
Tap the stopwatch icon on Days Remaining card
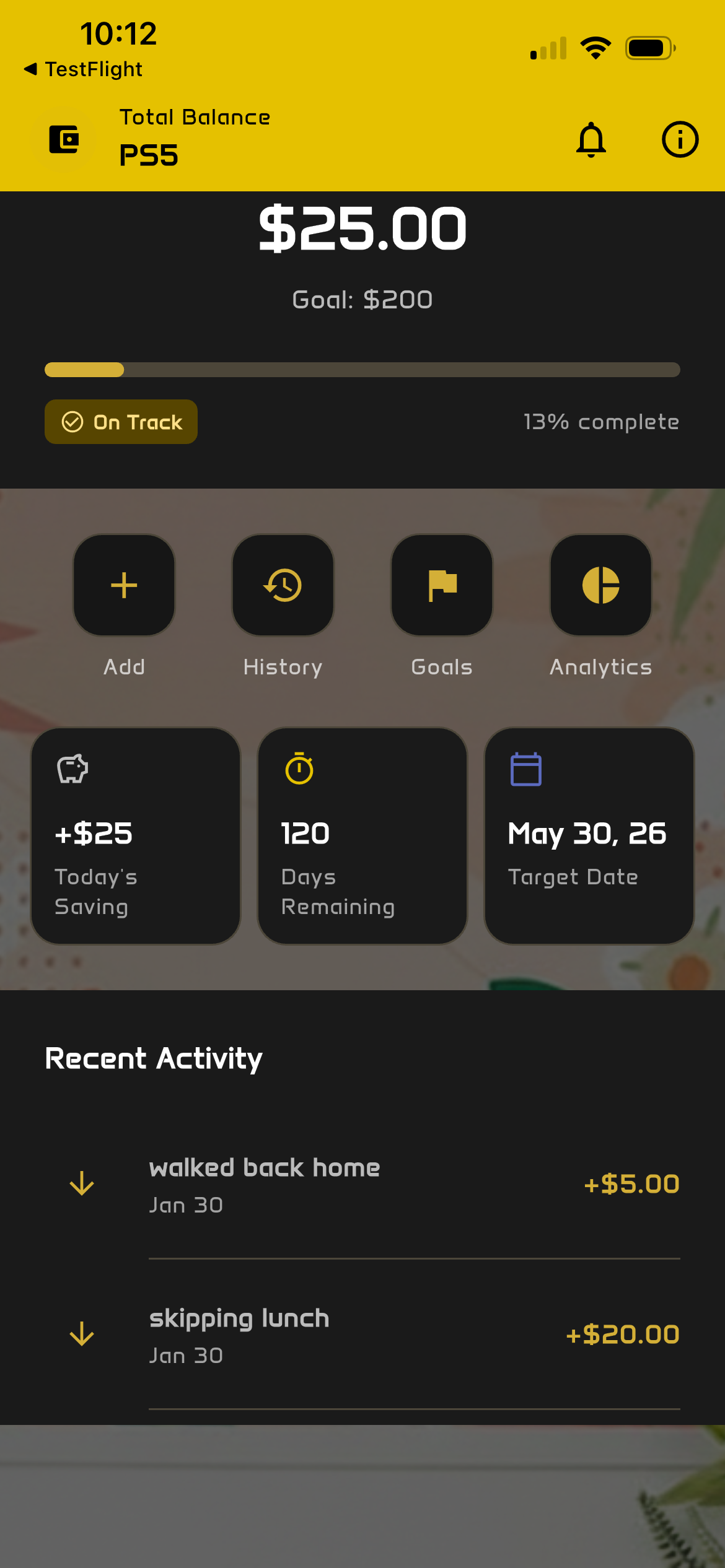click(299, 770)
